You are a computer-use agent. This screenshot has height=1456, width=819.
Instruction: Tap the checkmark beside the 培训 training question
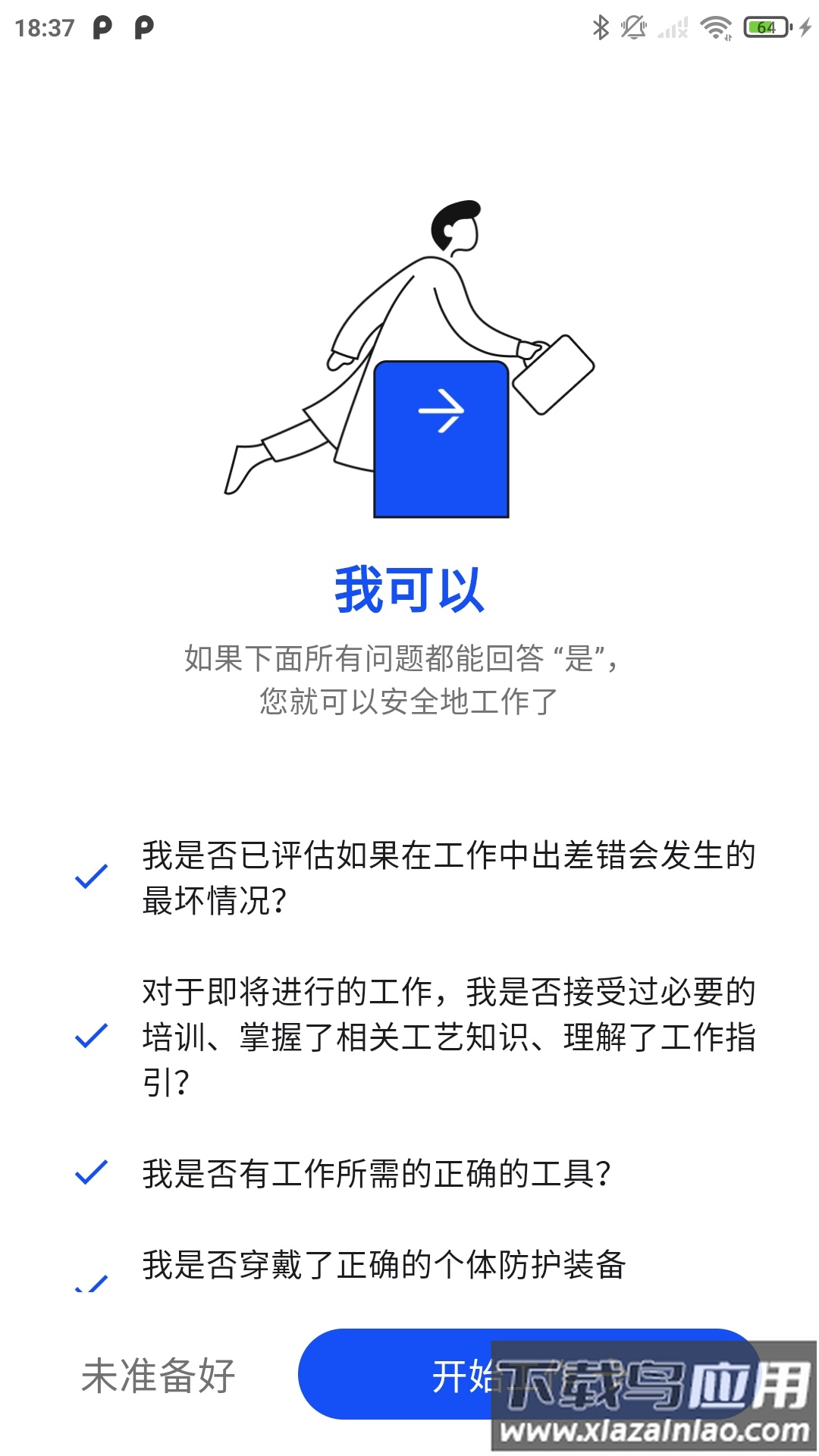coord(91,1034)
